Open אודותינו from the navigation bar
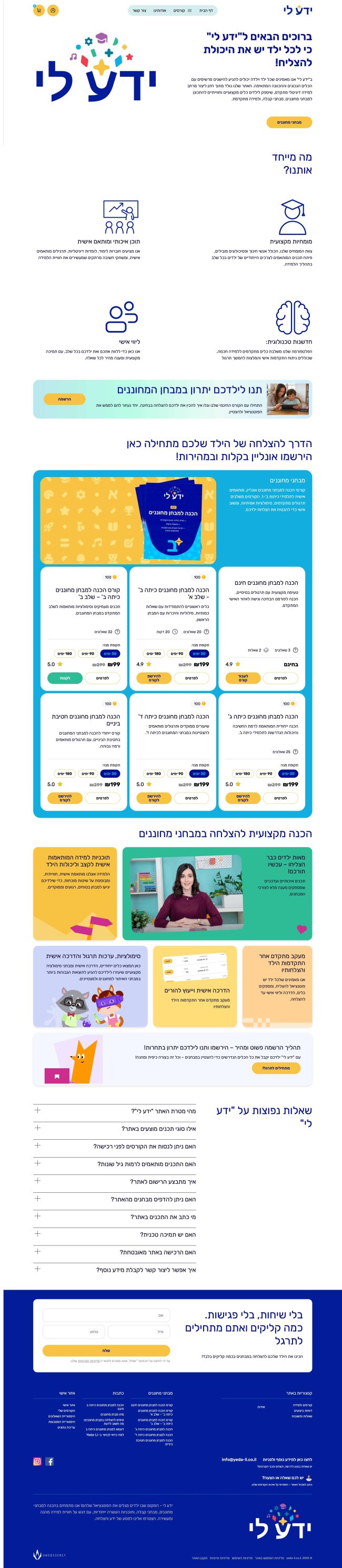Screen dimensions: 342x1568 (x=159, y=11)
